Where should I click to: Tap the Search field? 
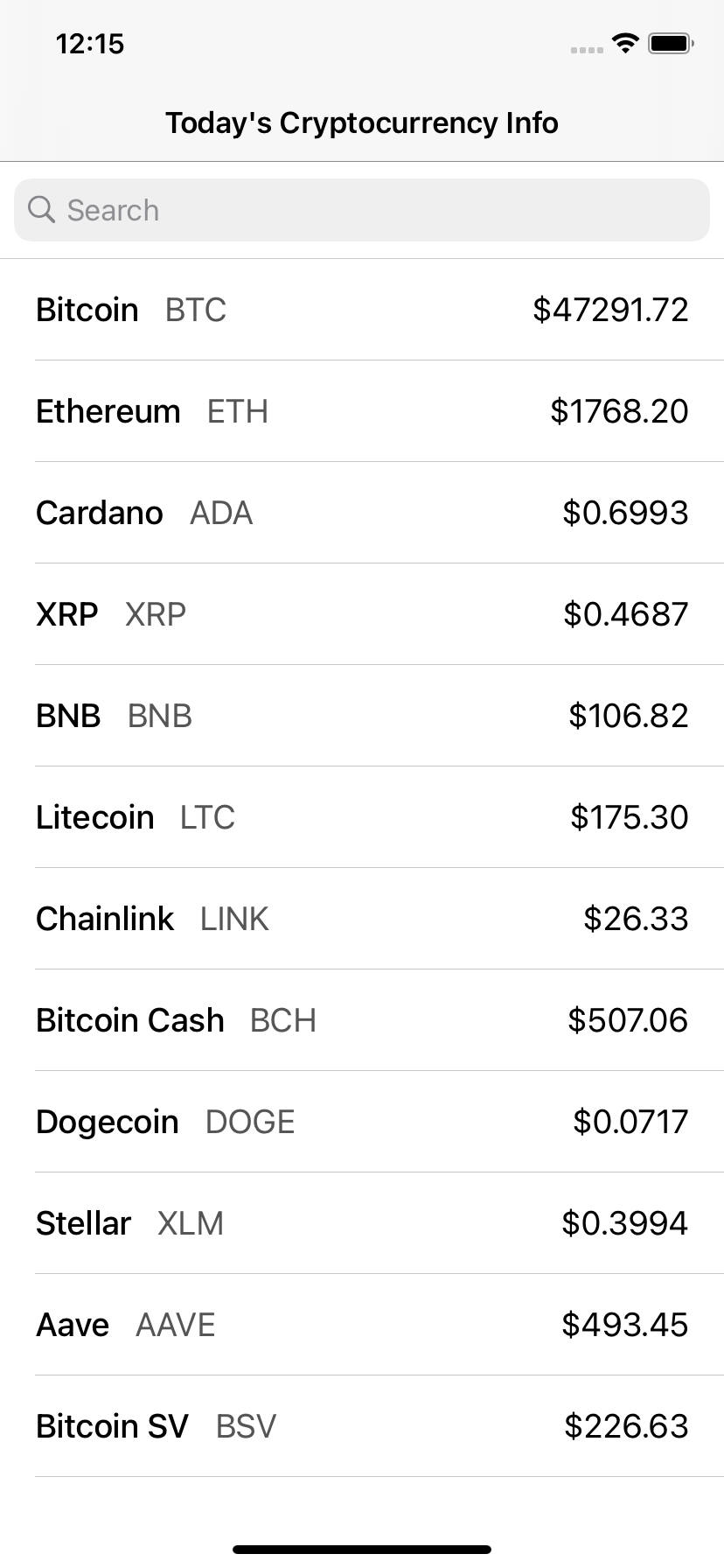tap(362, 210)
